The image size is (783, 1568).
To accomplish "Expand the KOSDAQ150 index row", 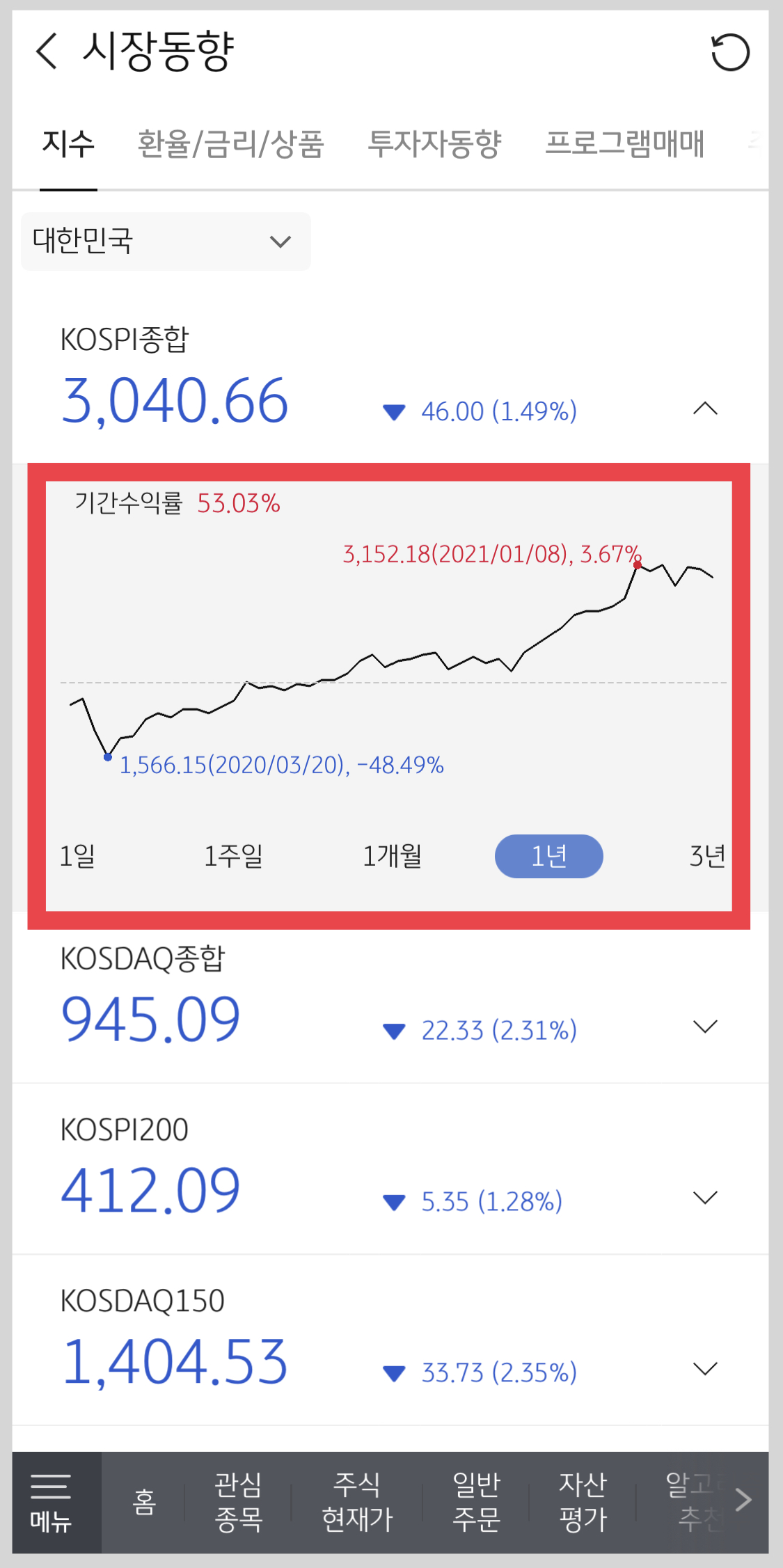I will 705,1369.
